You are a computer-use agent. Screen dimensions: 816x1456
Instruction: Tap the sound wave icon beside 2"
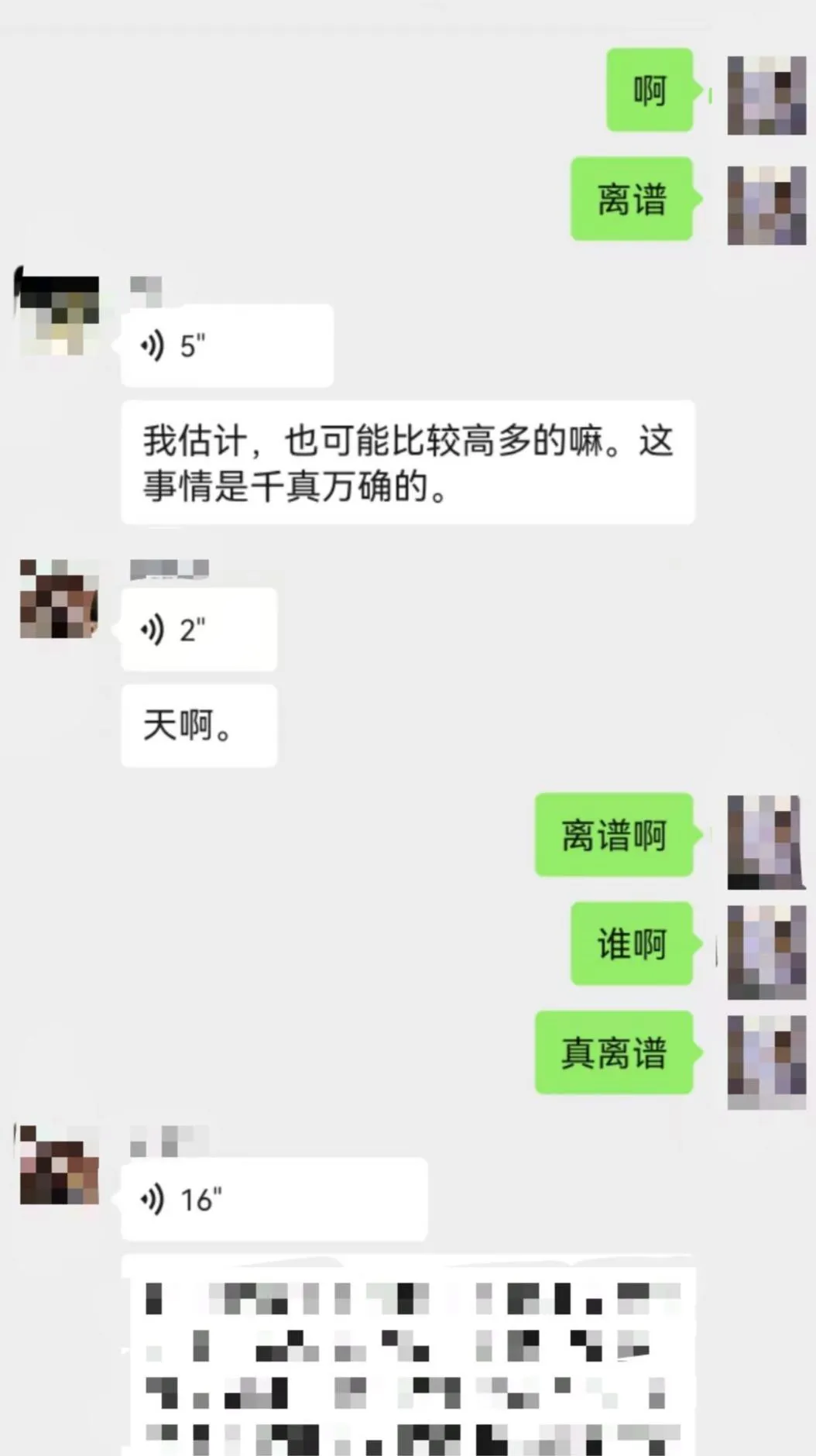153,628
